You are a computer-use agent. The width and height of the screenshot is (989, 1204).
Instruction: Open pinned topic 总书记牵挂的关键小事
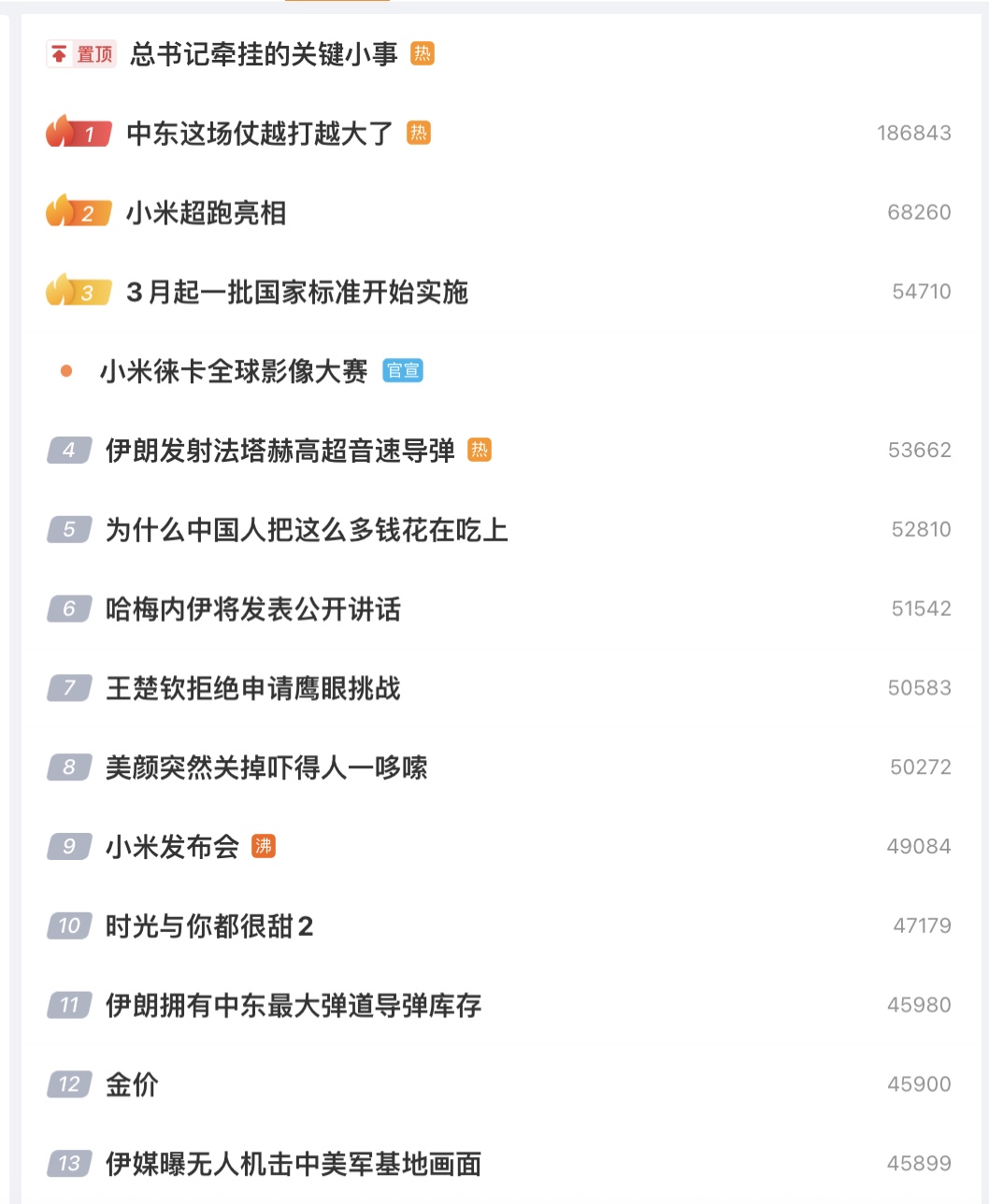264,54
